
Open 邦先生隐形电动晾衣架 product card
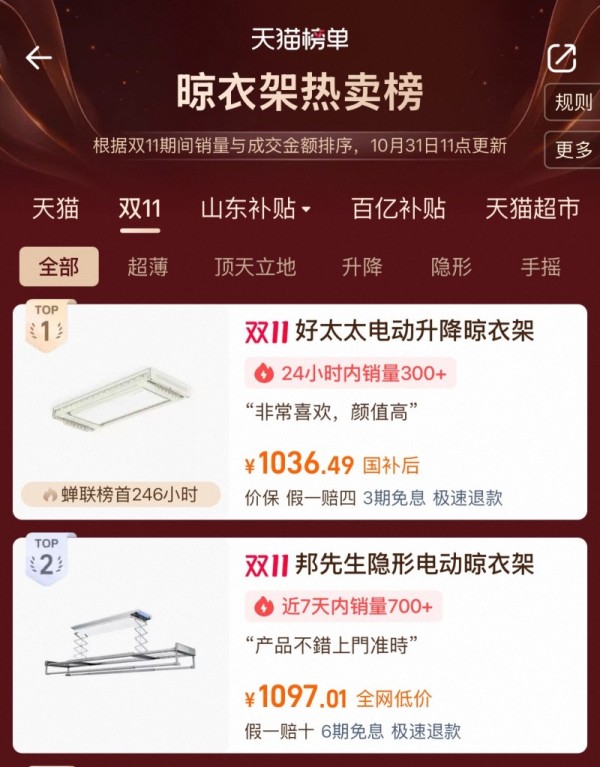click(x=390, y=564)
